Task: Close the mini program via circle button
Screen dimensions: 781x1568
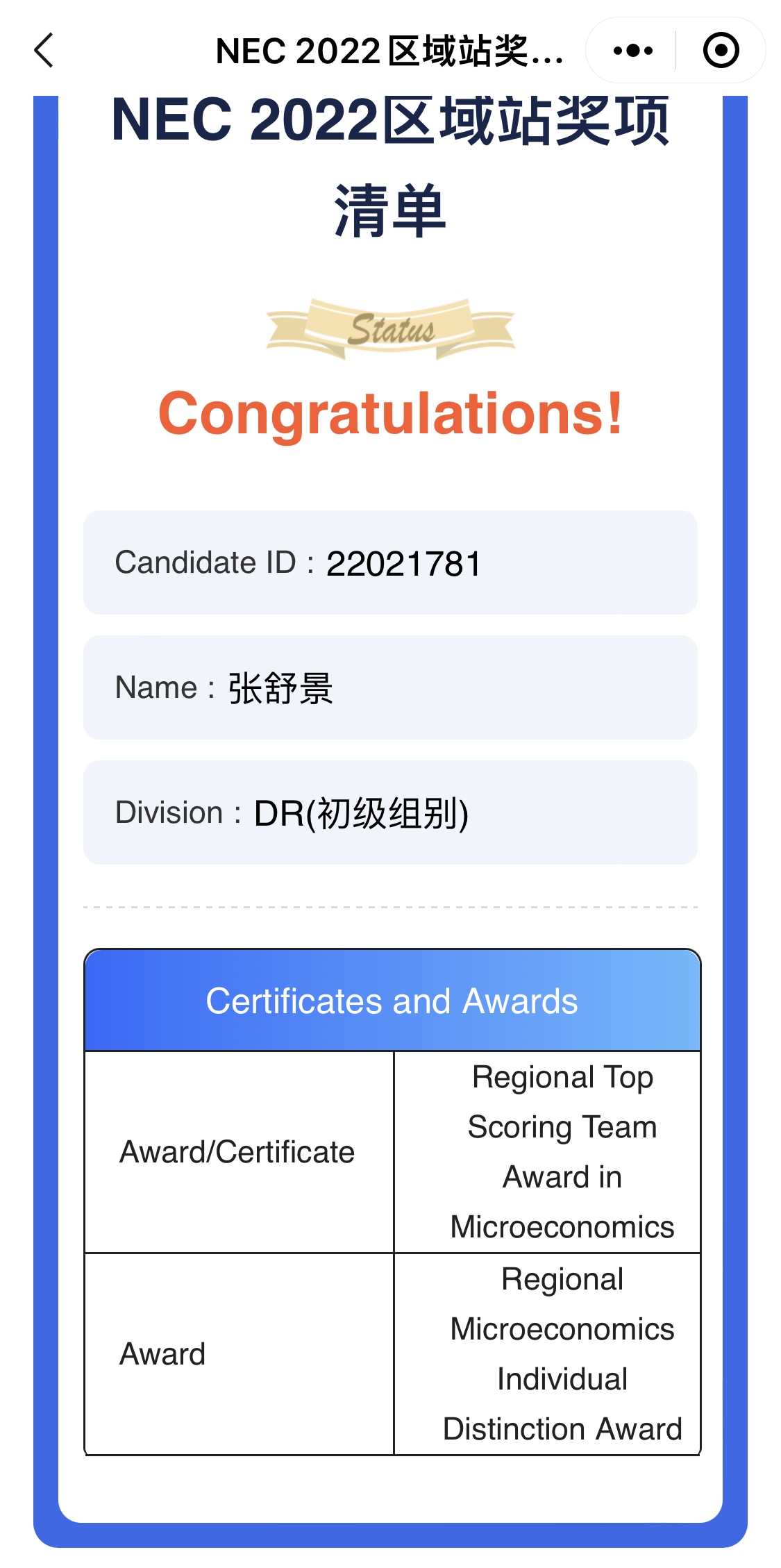Action: [721, 51]
